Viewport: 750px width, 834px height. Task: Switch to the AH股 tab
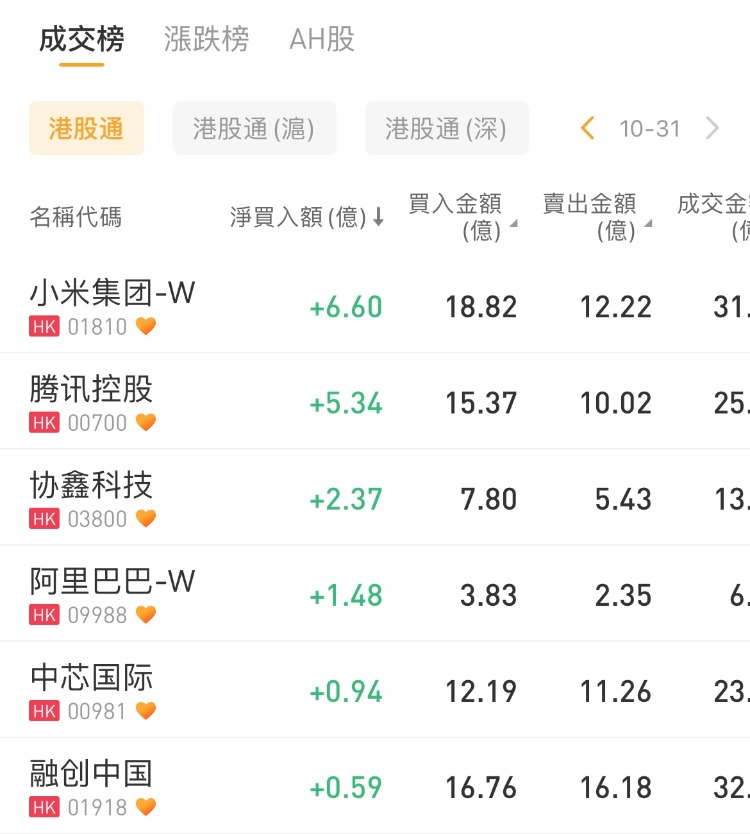pyautogui.click(x=322, y=40)
